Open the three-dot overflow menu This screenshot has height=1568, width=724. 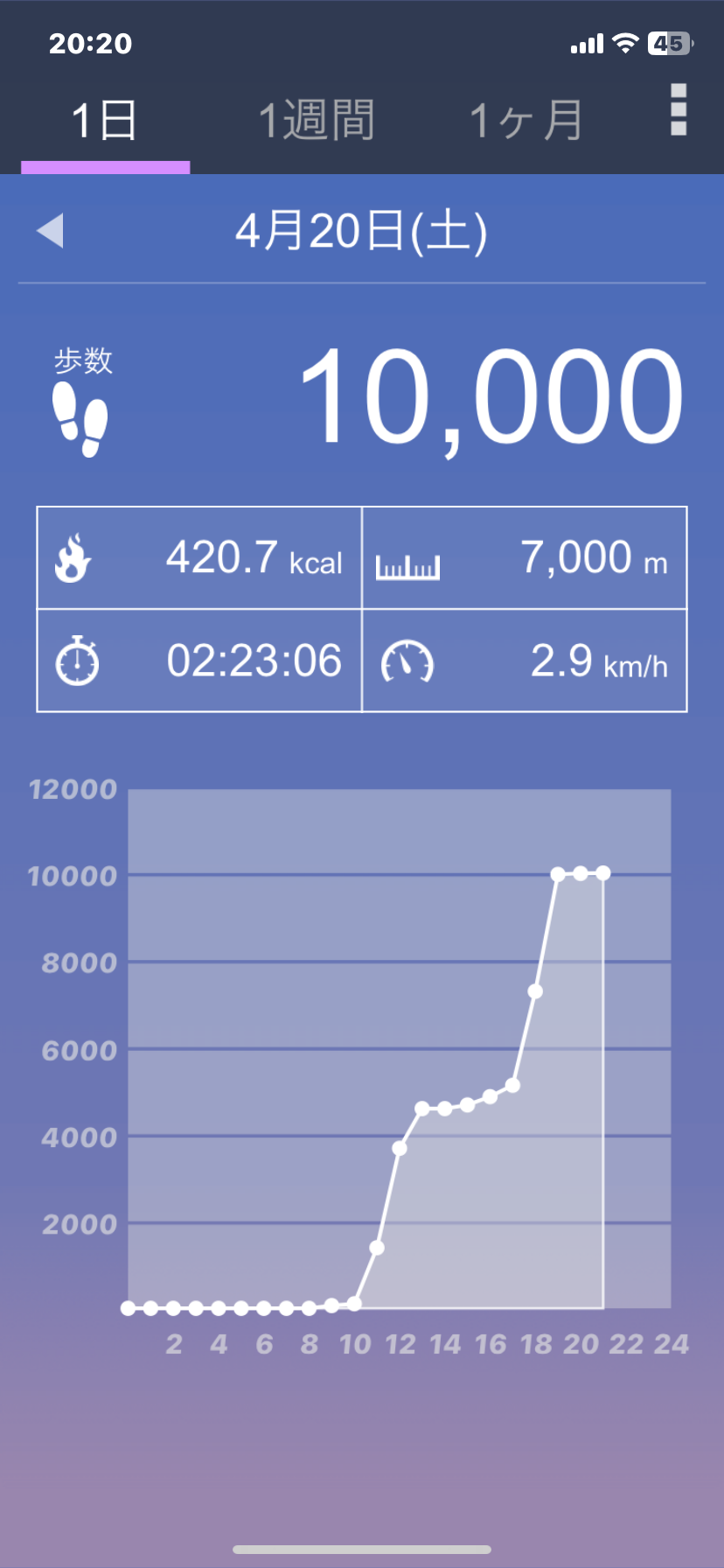point(679,110)
